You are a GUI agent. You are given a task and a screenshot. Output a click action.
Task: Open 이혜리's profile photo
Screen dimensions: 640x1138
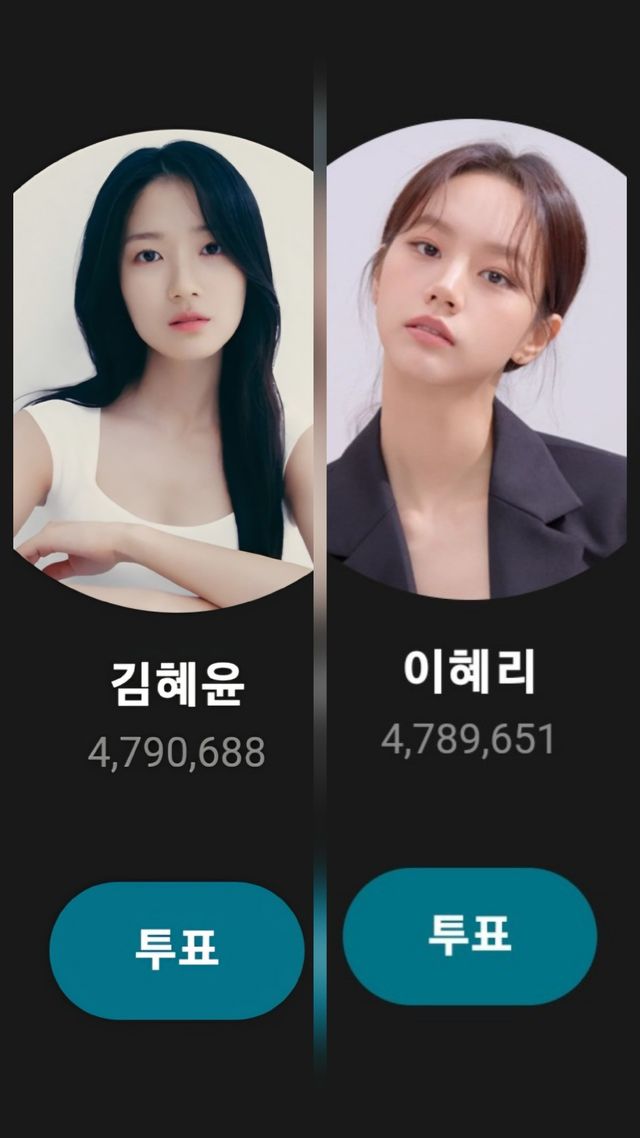click(x=475, y=360)
